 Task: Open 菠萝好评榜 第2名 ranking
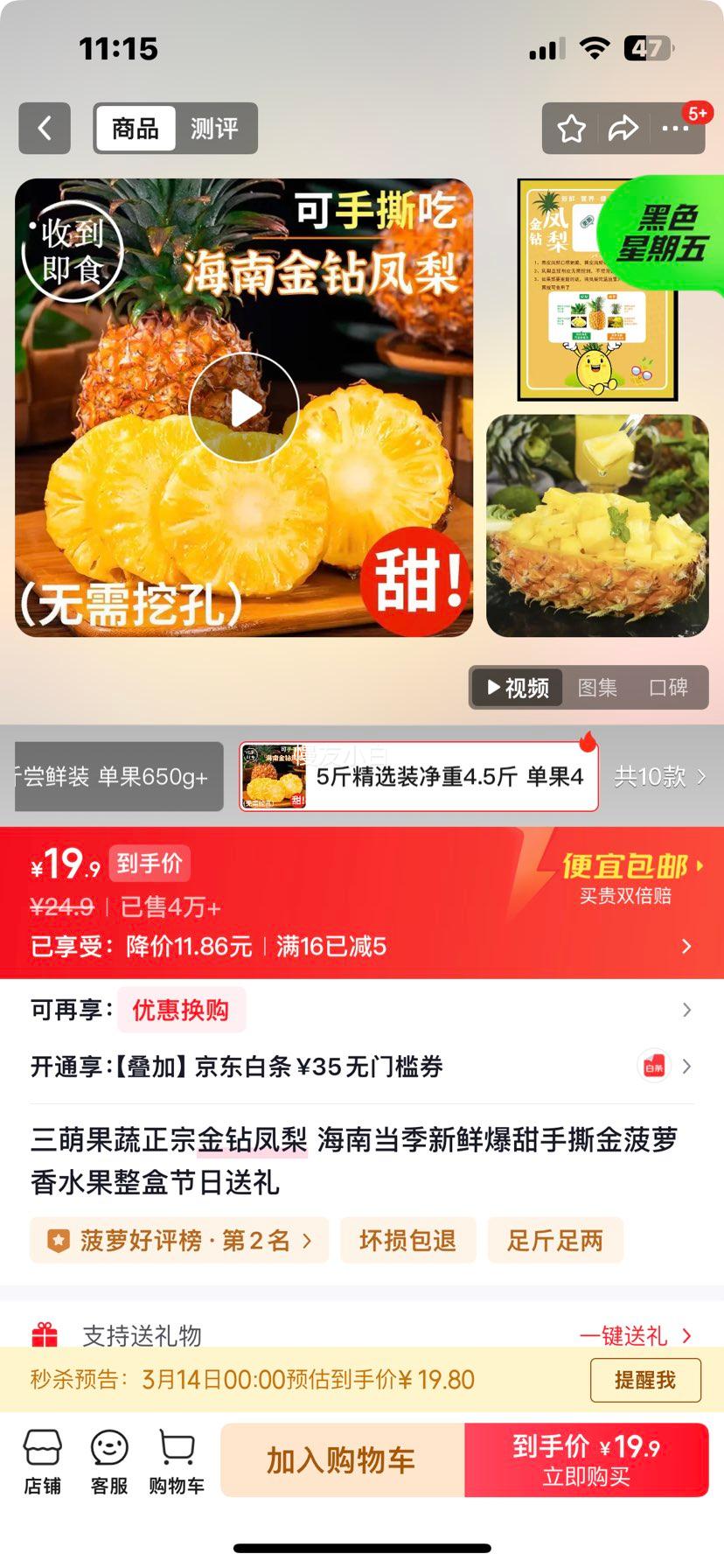pos(180,1240)
